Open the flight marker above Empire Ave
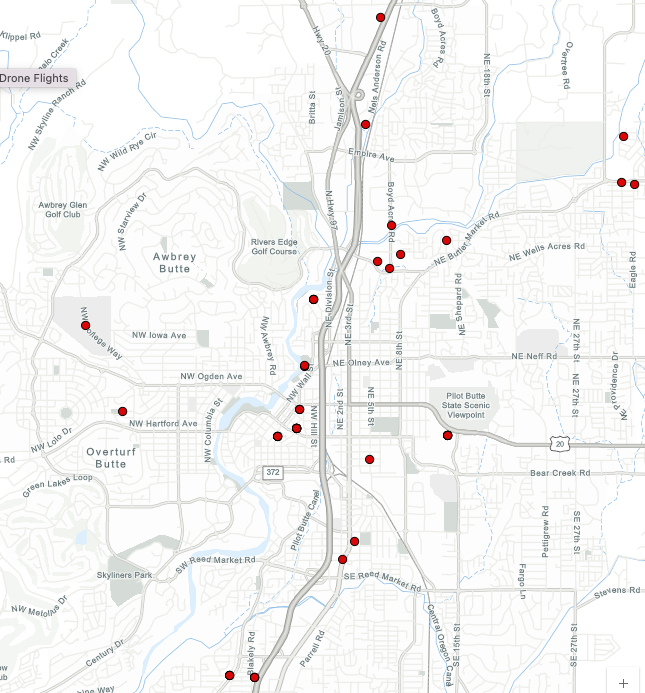 point(366,124)
